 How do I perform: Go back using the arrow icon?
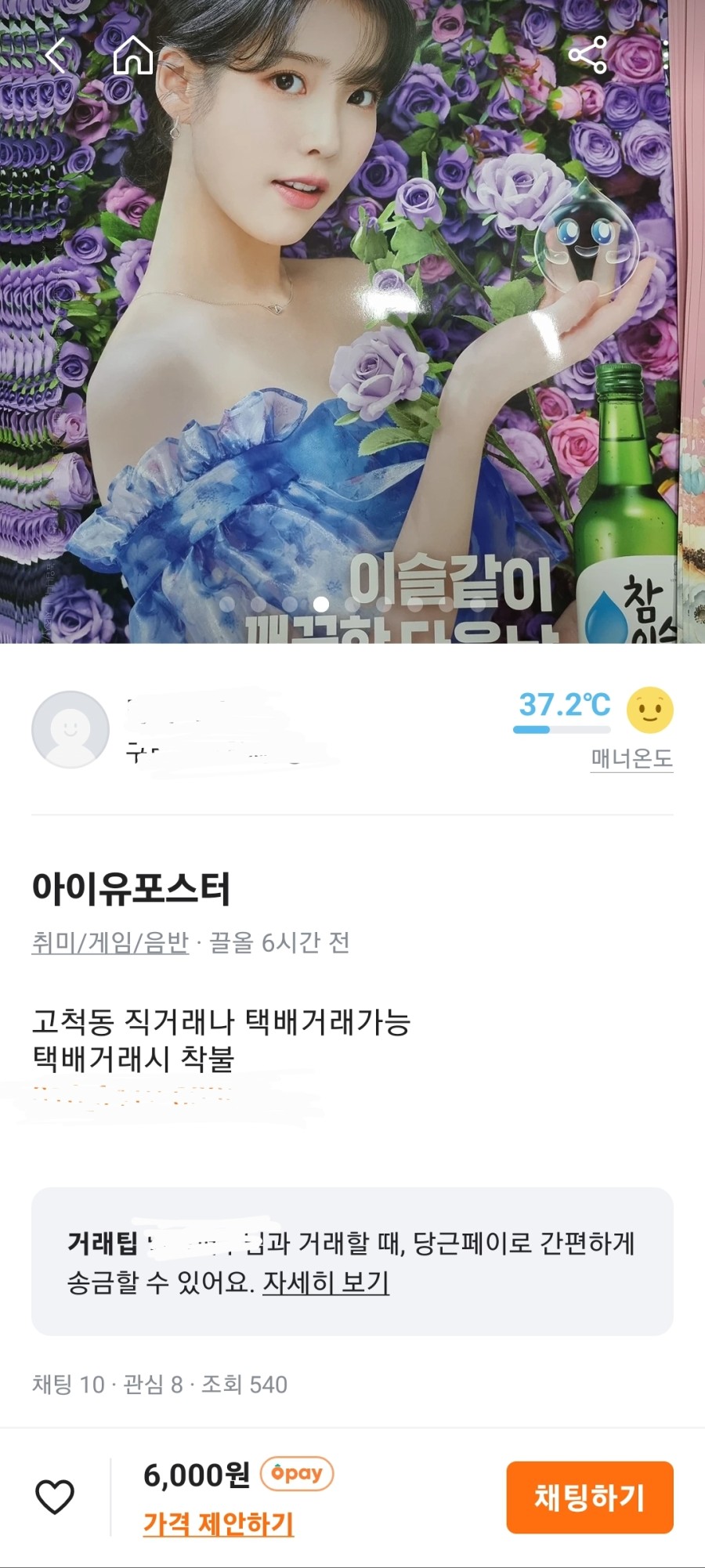tap(56, 55)
